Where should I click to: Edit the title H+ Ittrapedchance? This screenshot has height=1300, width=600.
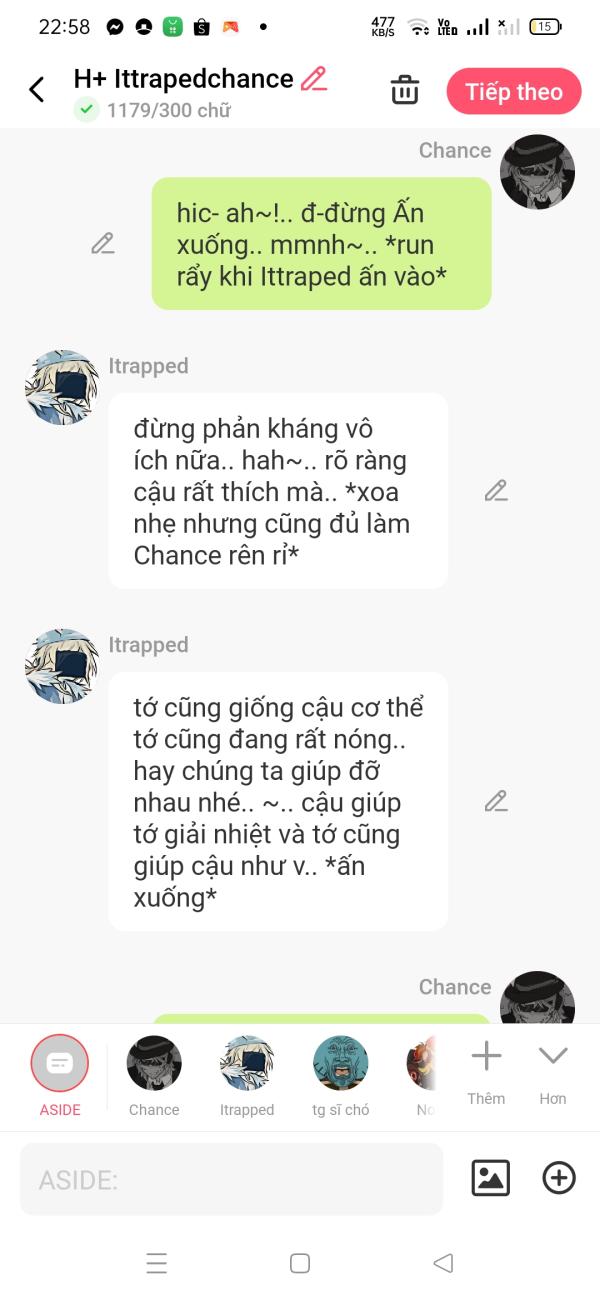314,79
